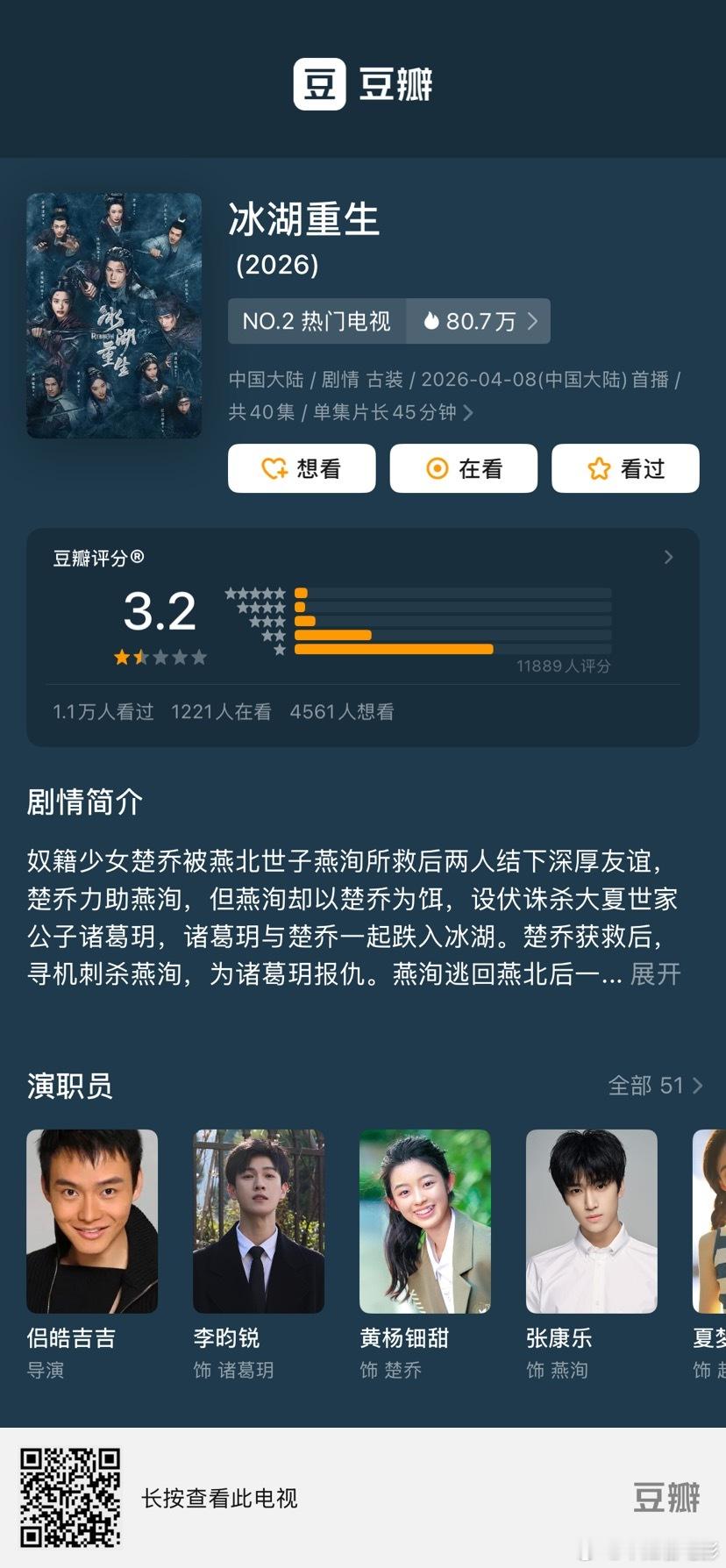
Task: Click the heart icon inside 想看 button
Action: coord(274,468)
